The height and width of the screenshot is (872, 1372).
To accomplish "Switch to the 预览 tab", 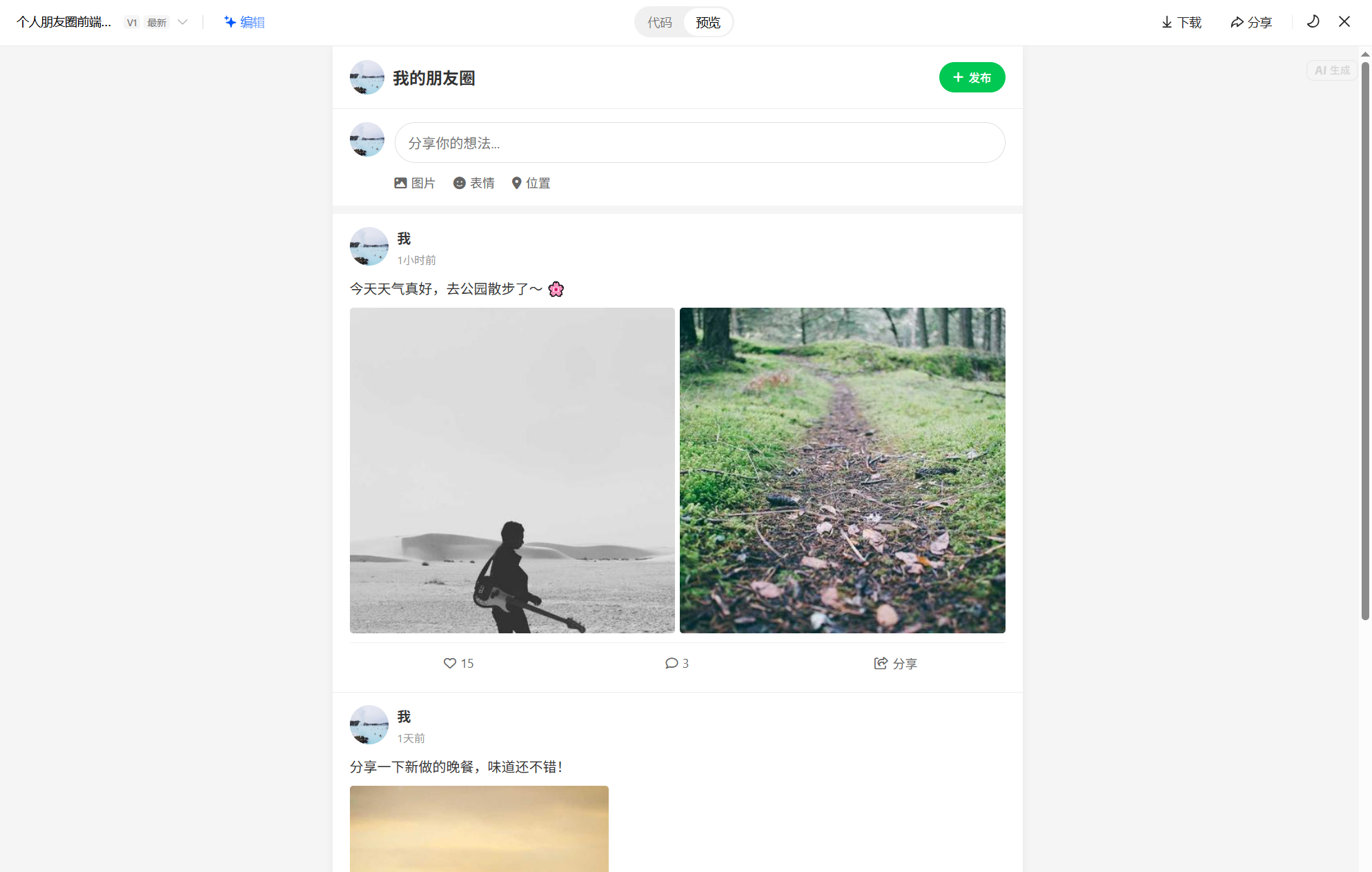I will [707, 22].
